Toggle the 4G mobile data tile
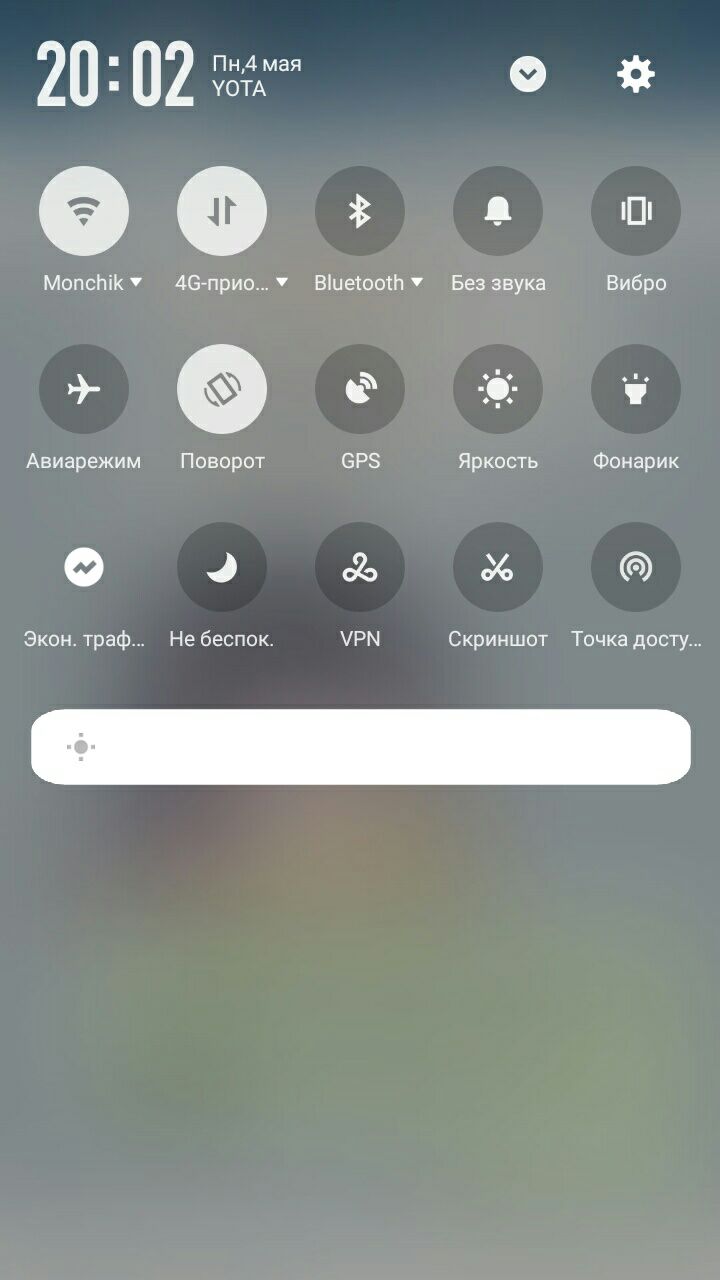Viewport: 720px width, 1280px height. 222,211
